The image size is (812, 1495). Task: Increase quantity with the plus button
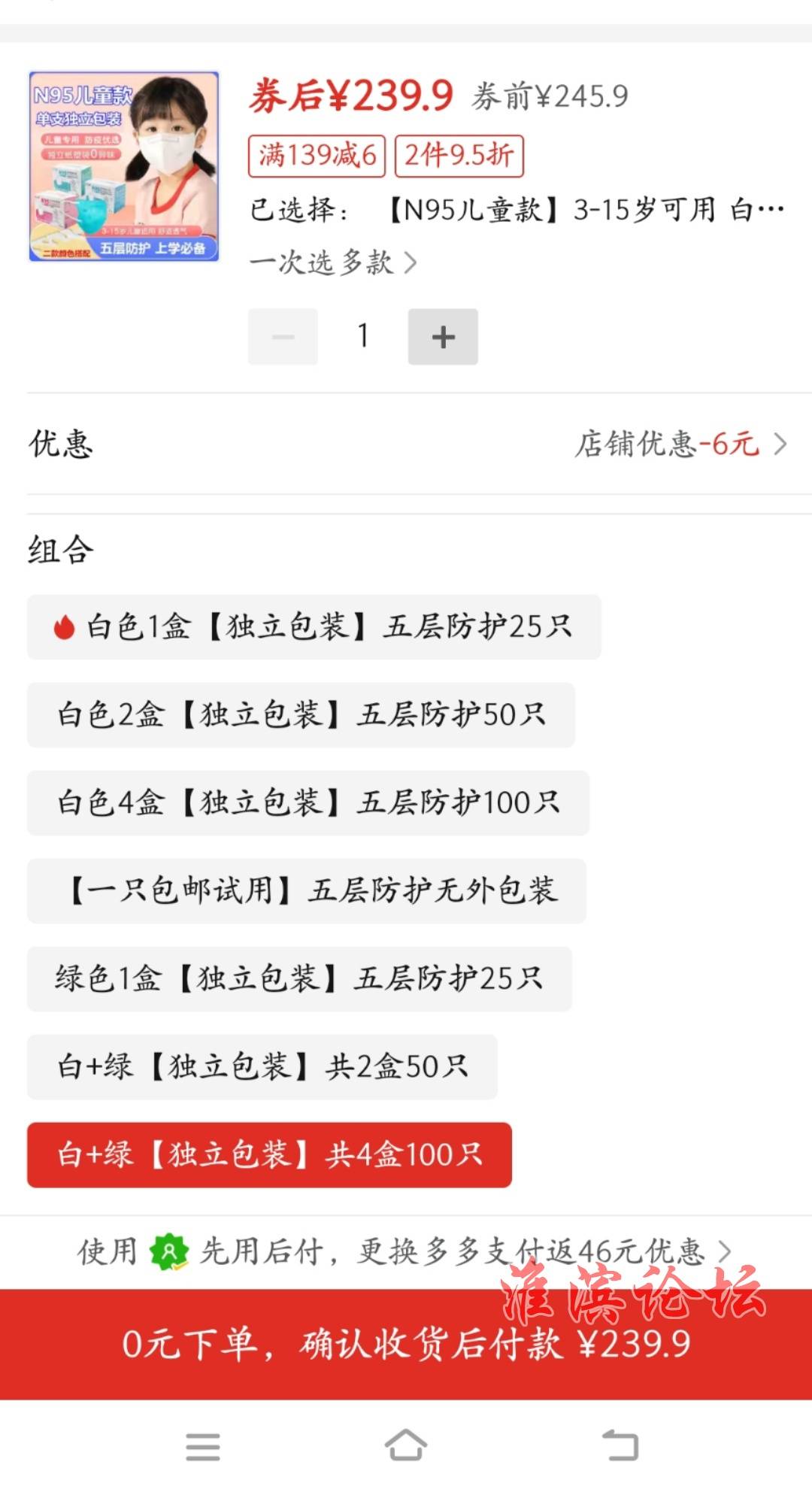(x=443, y=337)
